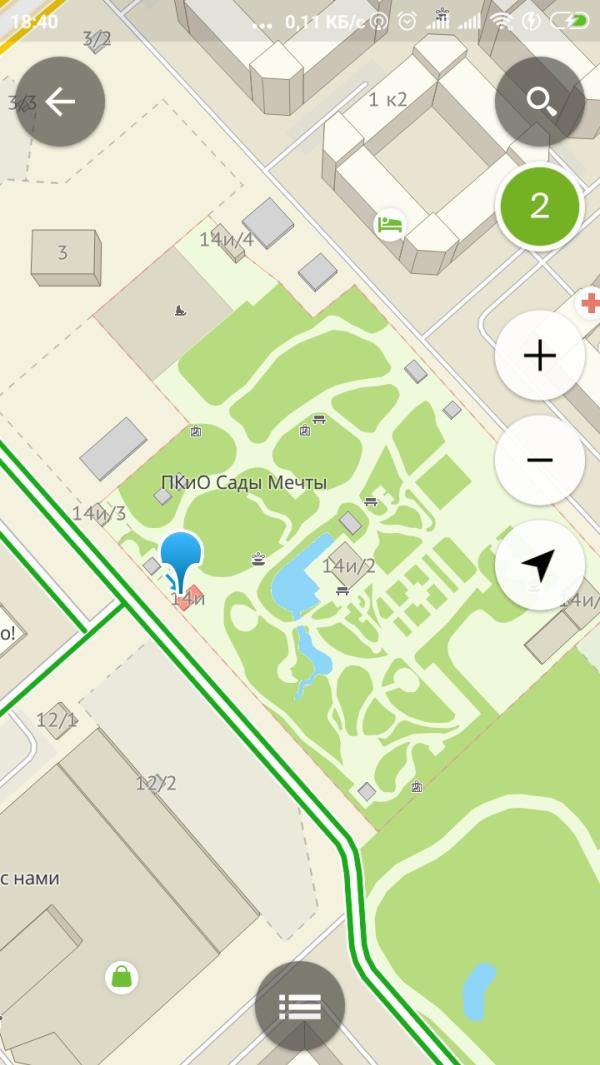Open the map search
Viewport: 600px width, 1065px height.
[540, 102]
